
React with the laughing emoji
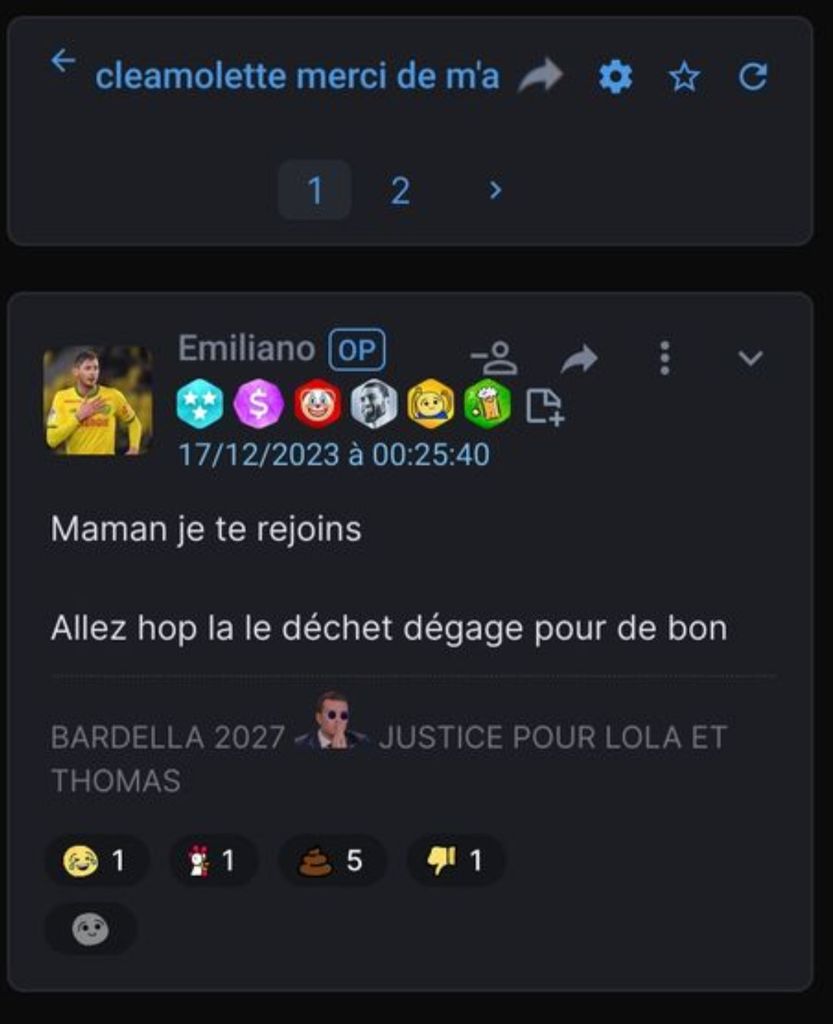pos(96,861)
